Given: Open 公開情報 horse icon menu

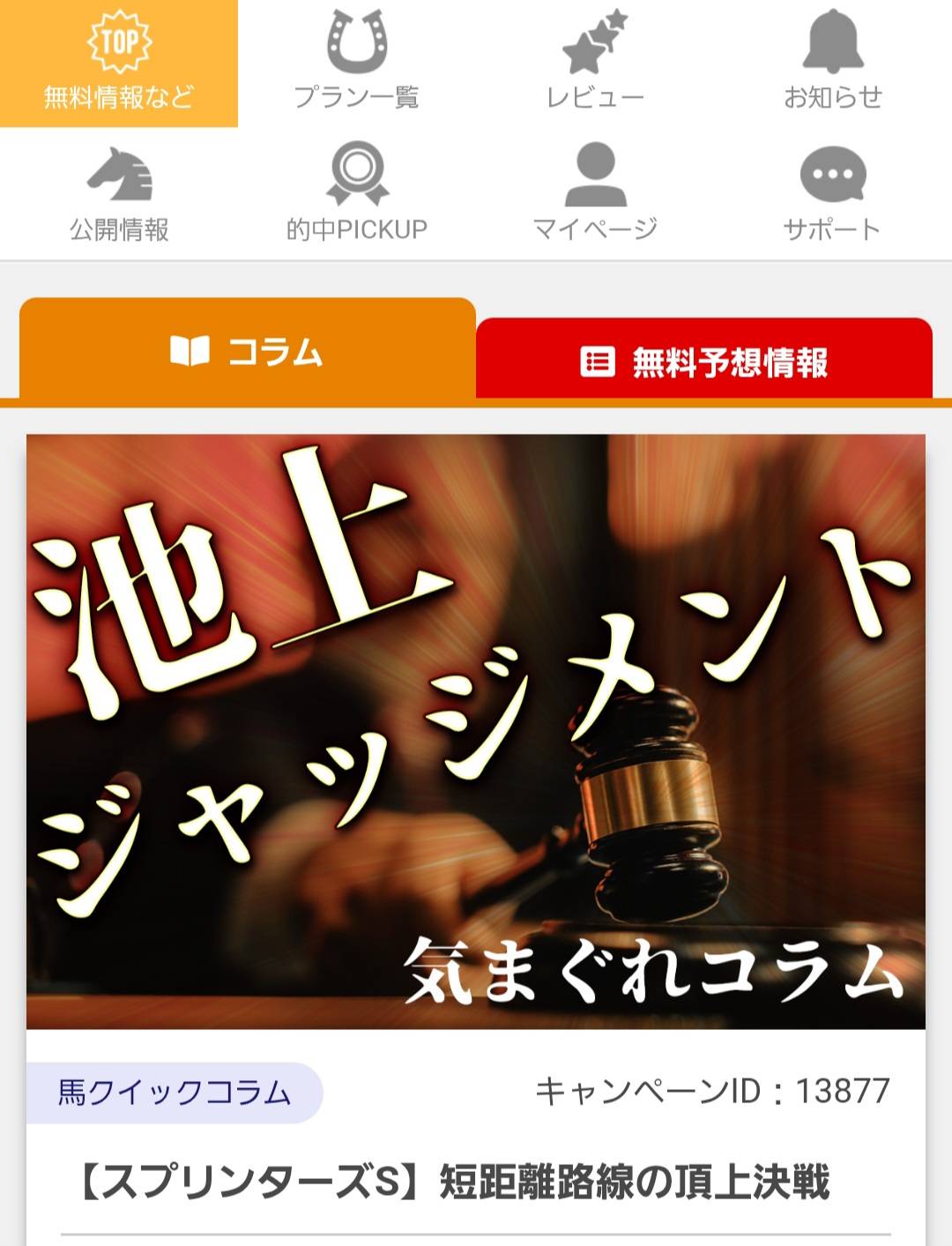Looking at the screenshot, I should click(119, 196).
